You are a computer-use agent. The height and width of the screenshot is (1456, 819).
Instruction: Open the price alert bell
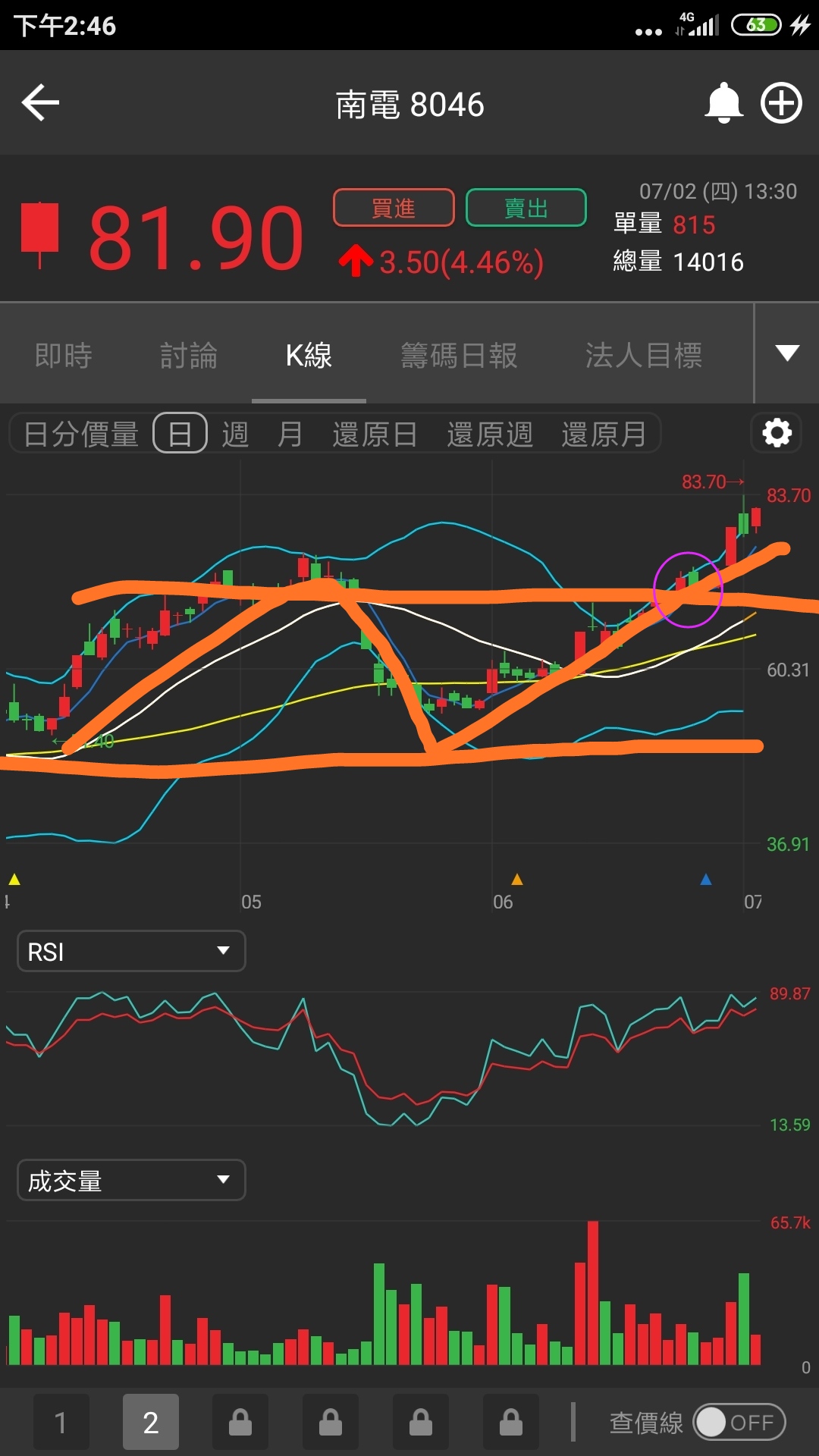tap(723, 103)
